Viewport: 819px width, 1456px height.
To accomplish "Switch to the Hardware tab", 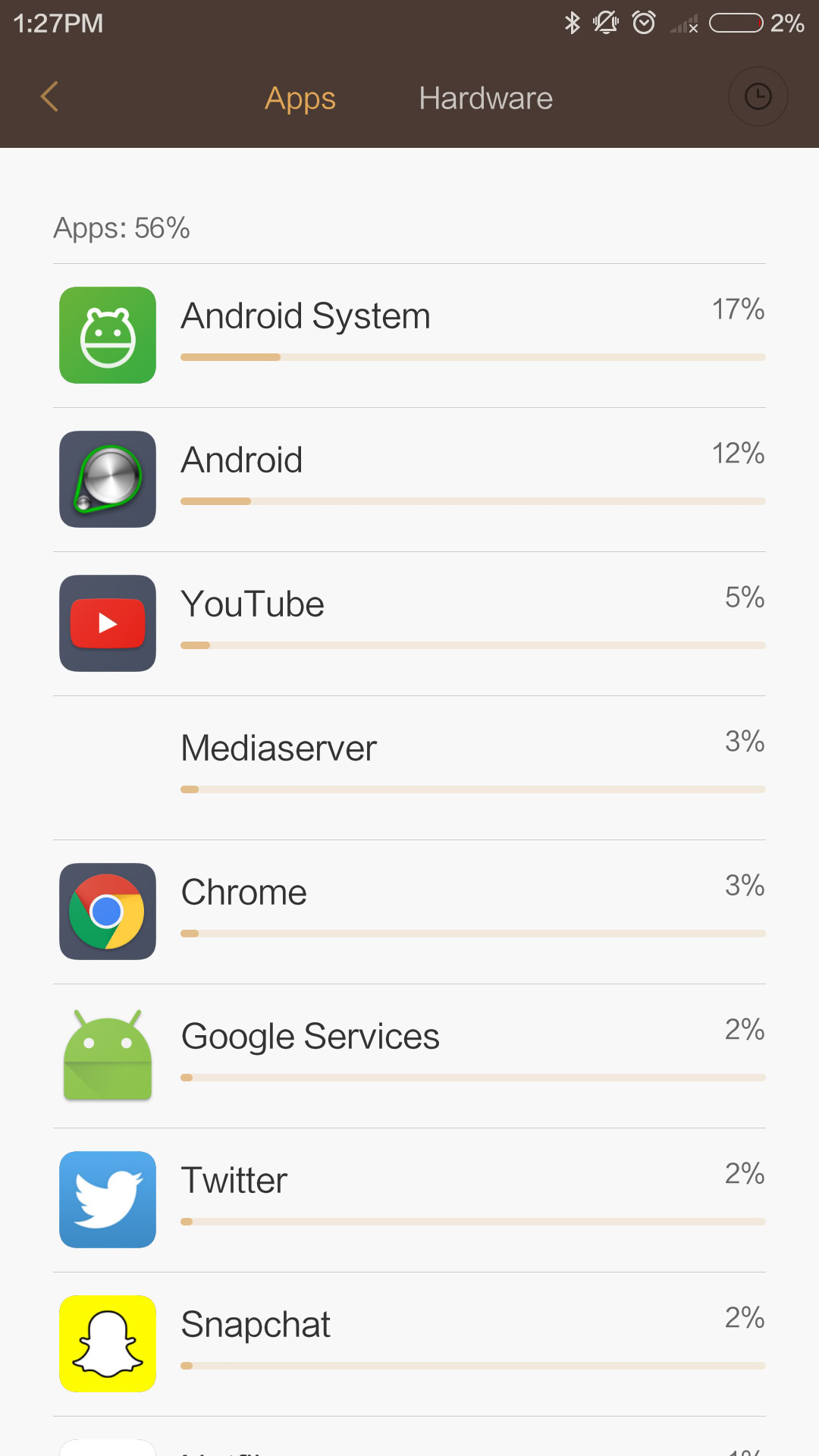I will 485,99.
